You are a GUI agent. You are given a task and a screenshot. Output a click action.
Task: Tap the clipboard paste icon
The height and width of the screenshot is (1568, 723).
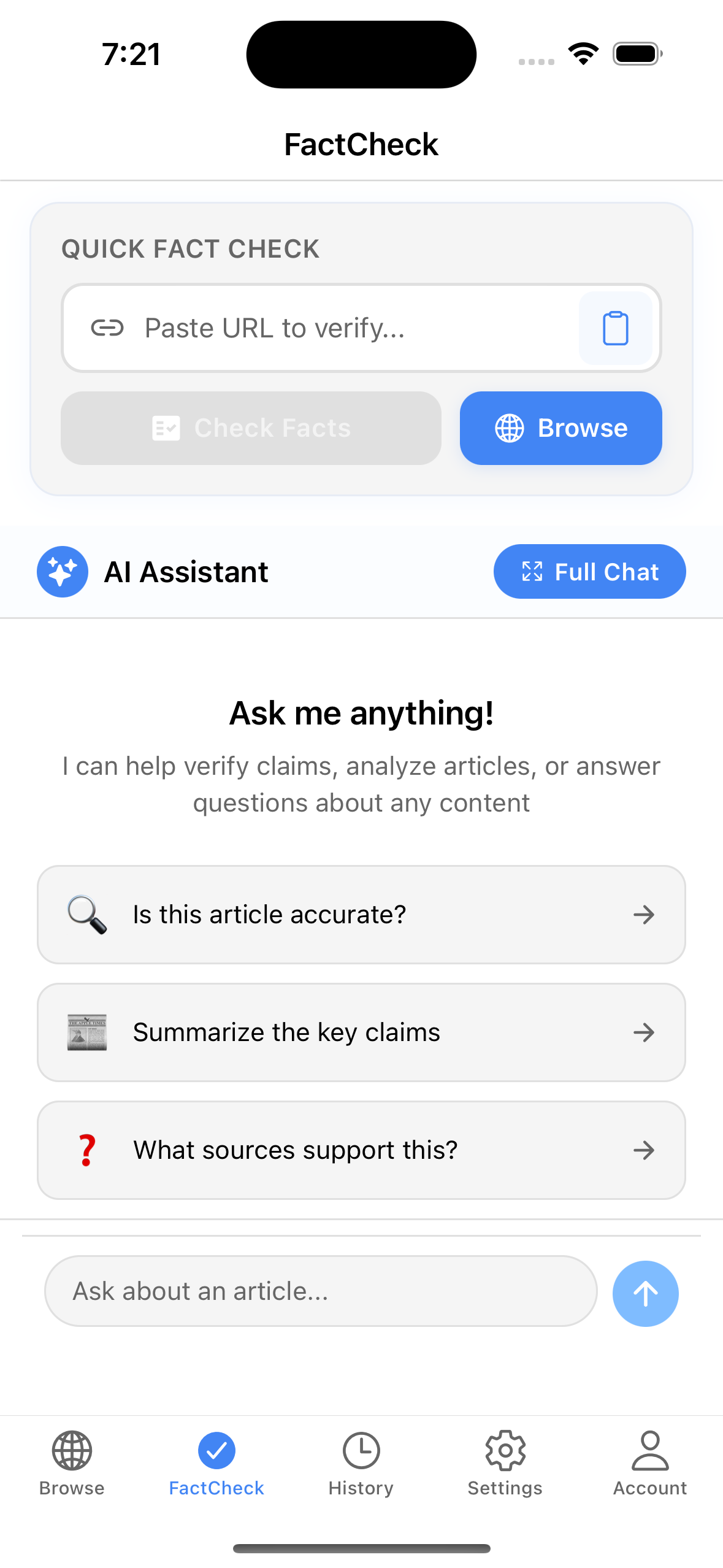615,328
